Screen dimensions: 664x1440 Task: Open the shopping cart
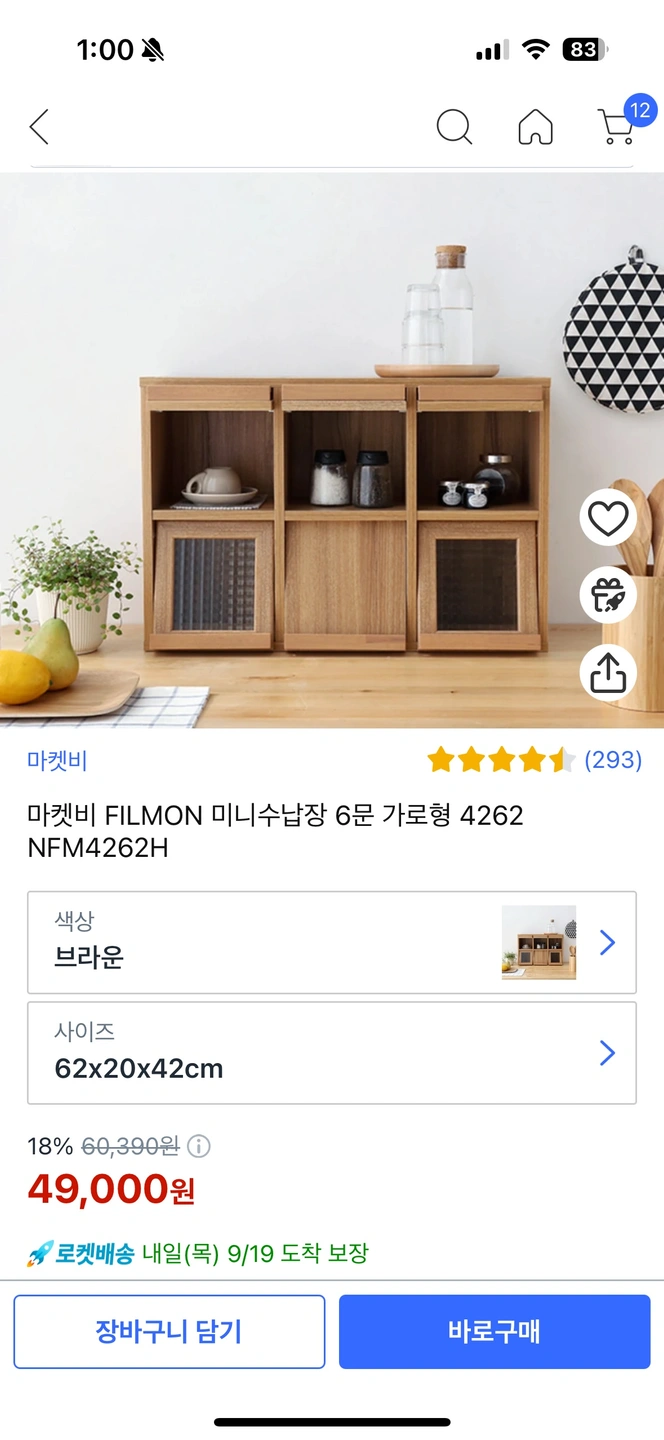point(617,126)
